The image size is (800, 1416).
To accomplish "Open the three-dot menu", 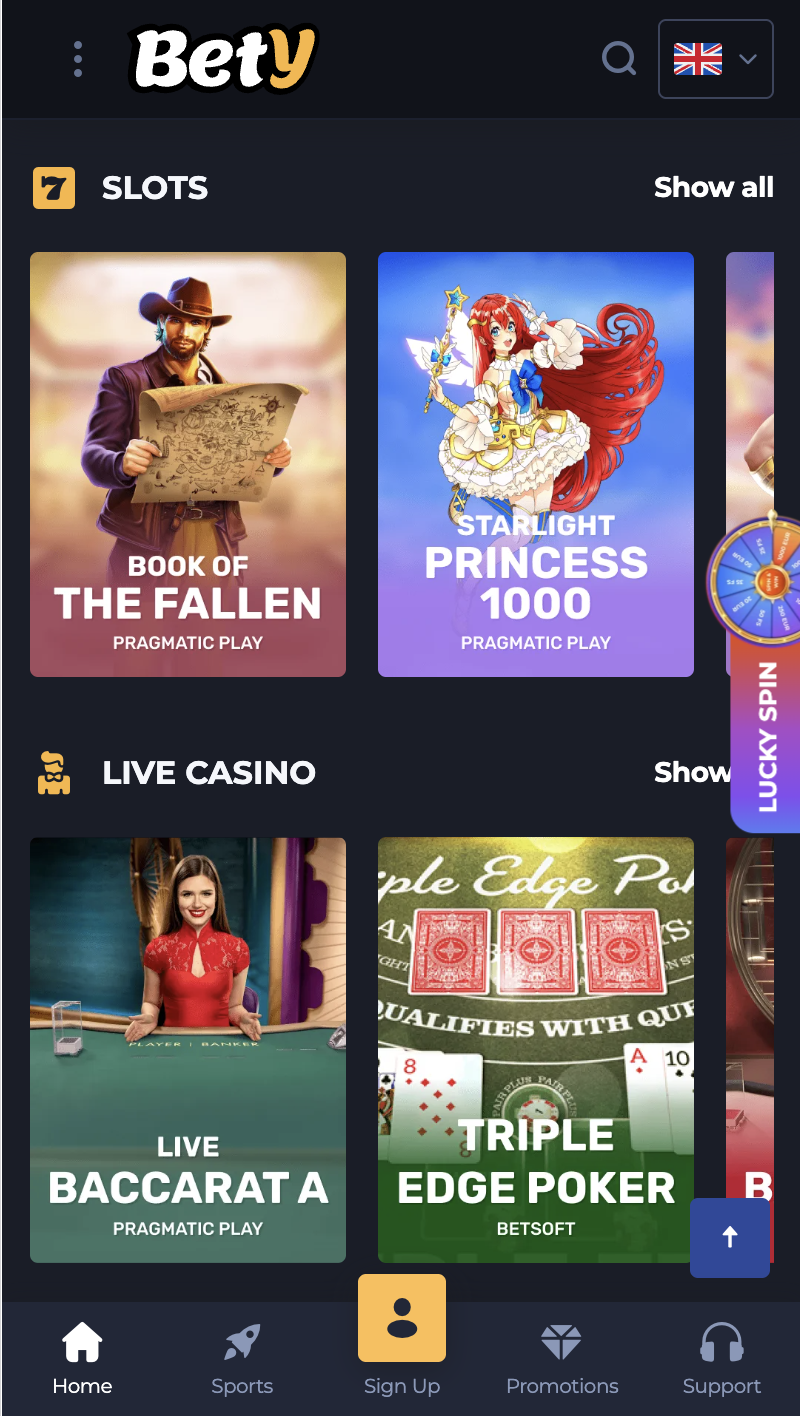I will 78,59.
